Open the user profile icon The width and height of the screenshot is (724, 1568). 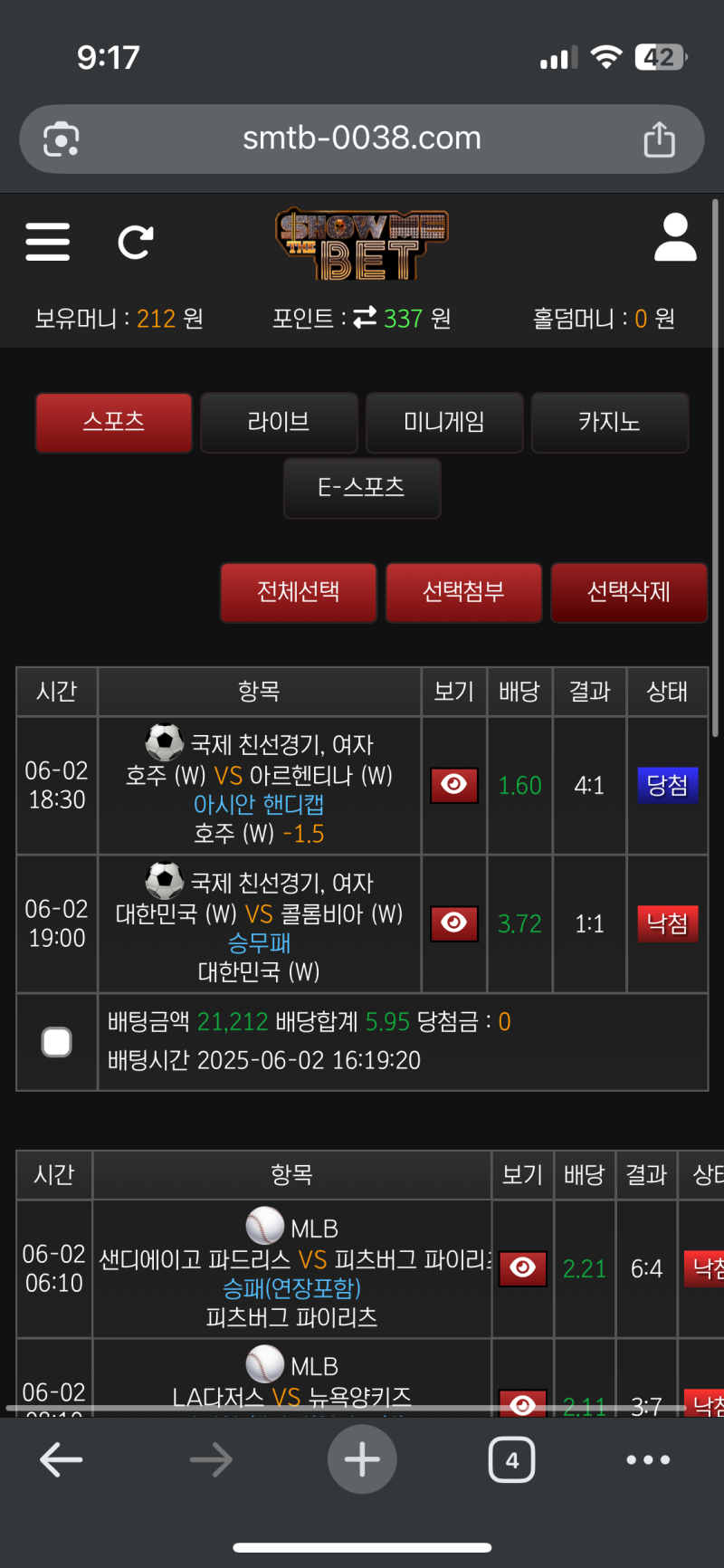[675, 238]
